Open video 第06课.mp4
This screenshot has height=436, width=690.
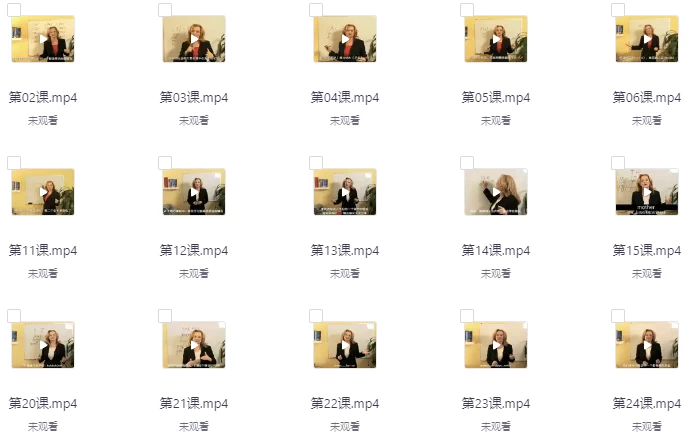(x=647, y=40)
